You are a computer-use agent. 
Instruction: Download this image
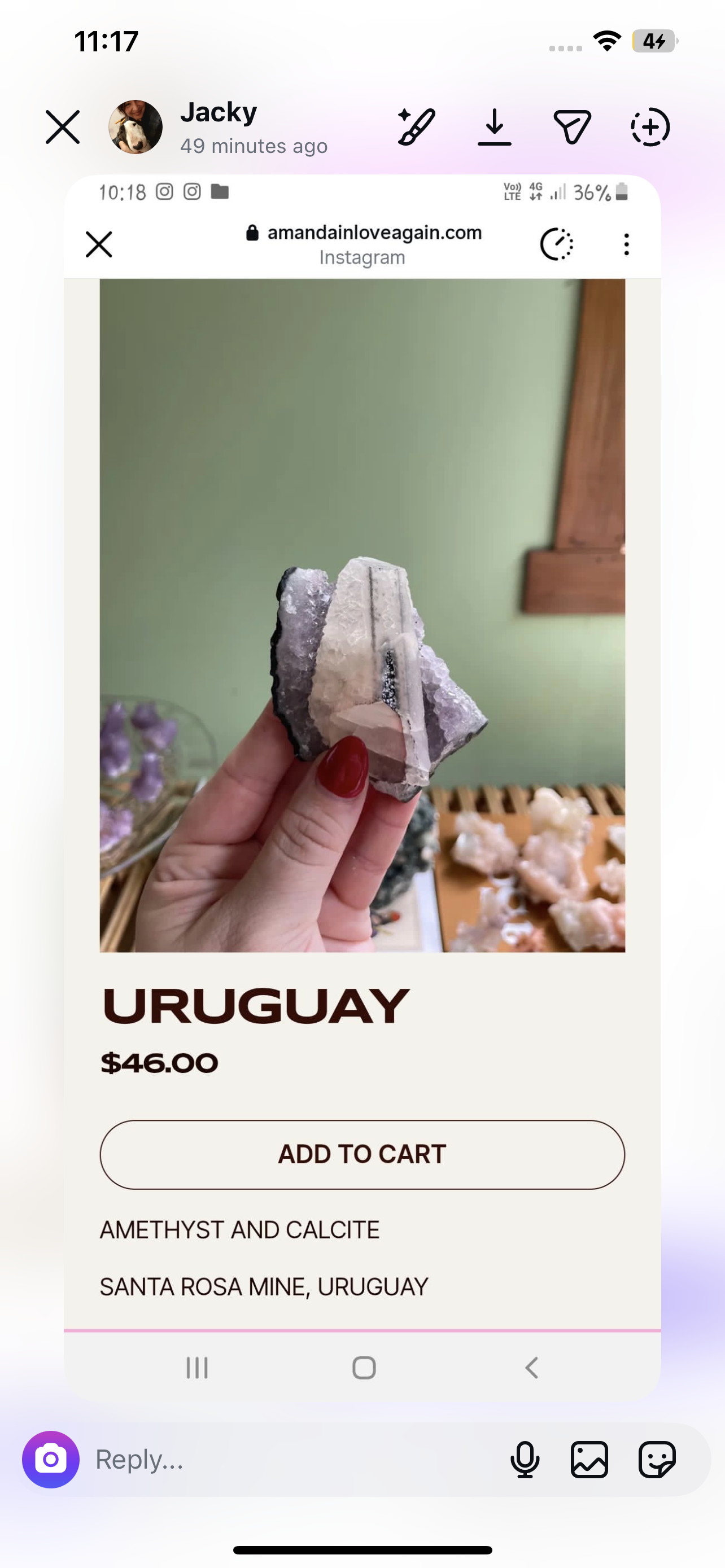(494, 127)
